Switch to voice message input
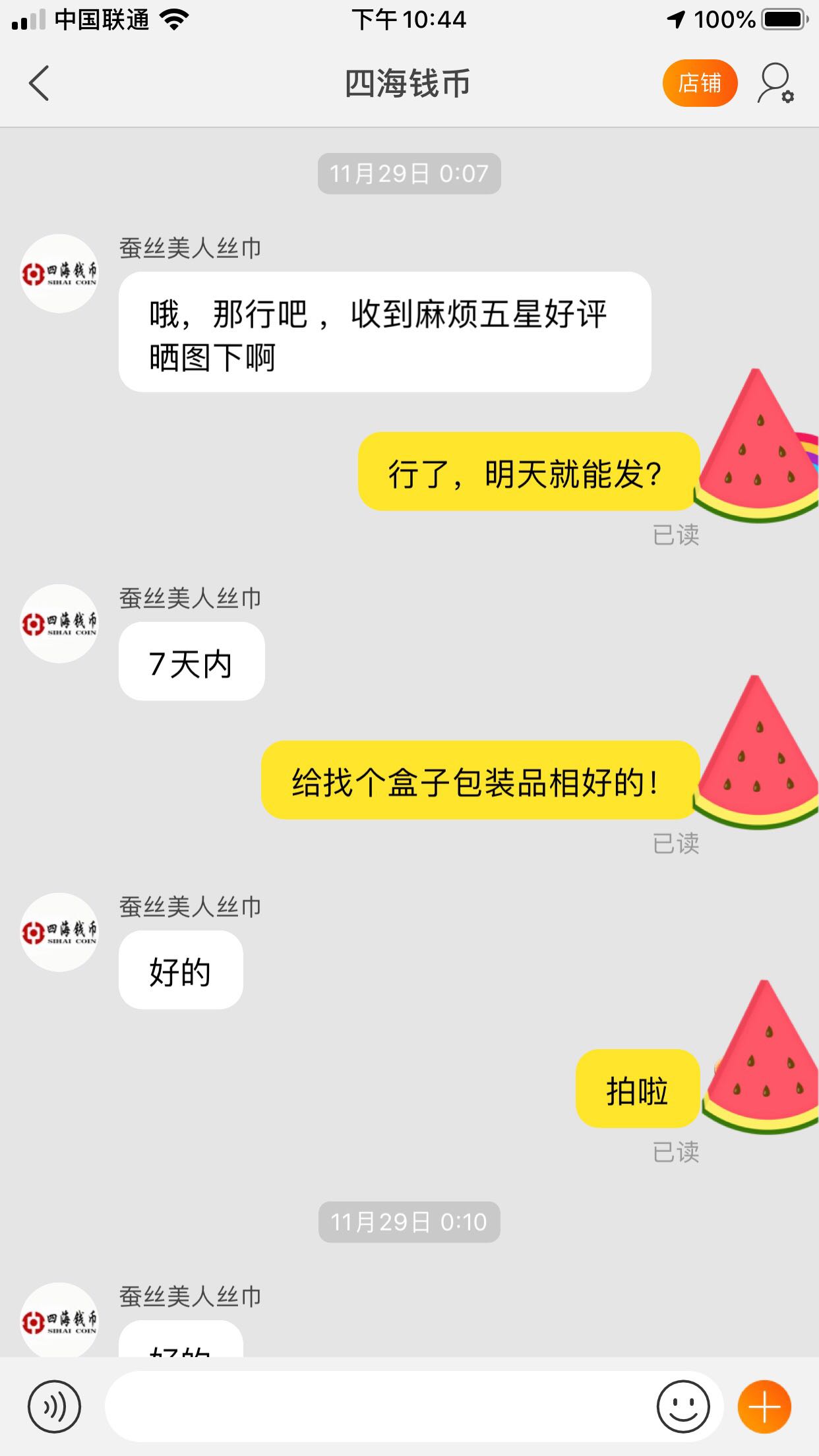Viewport: 819px width, 1456px height. pyautogui.click(x=54, y=1407)
